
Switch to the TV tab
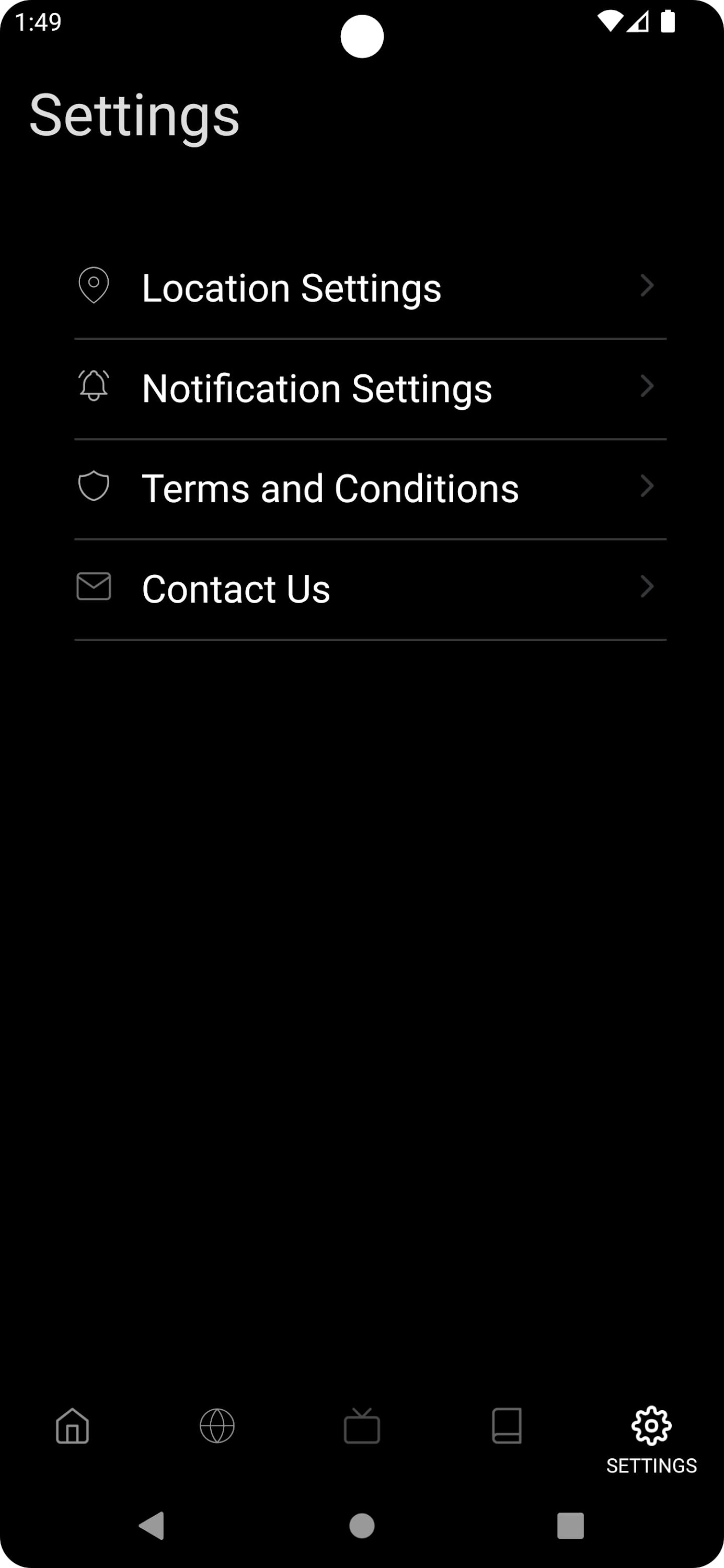click(x=362, y=1425)
